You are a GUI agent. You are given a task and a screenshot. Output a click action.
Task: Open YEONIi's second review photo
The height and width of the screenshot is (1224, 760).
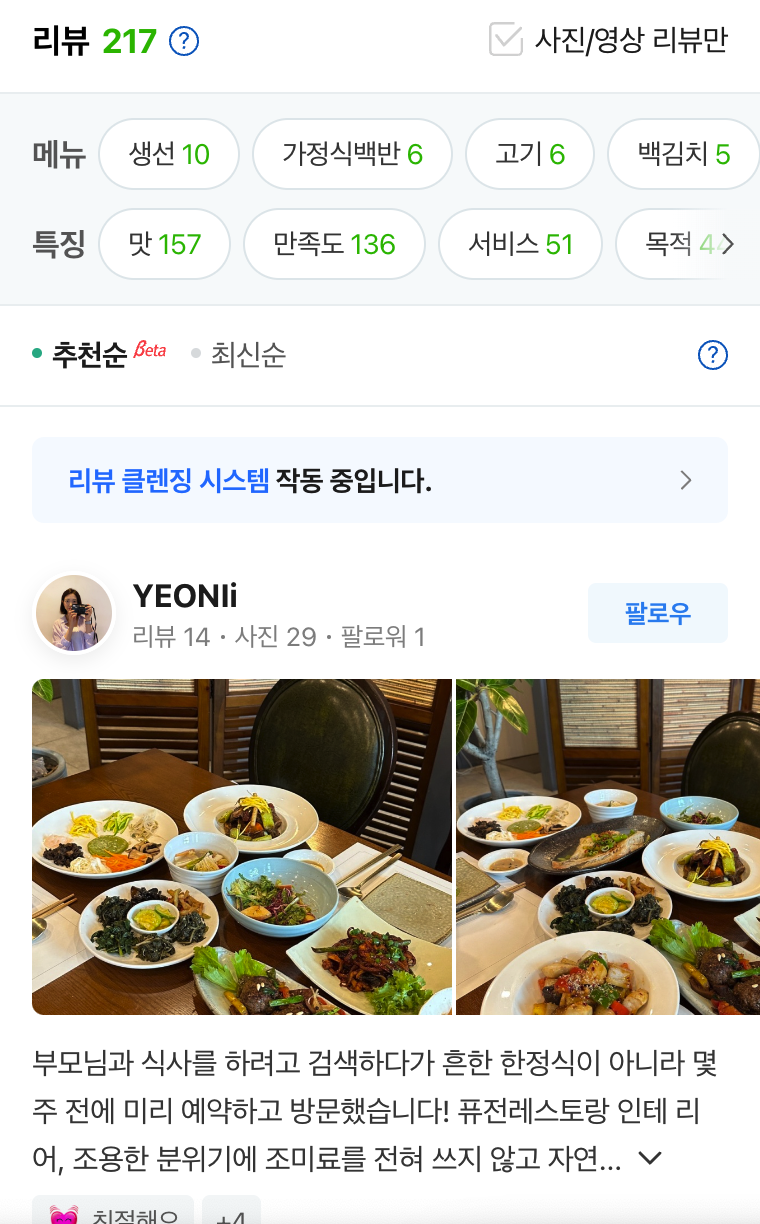coord(608,847)
